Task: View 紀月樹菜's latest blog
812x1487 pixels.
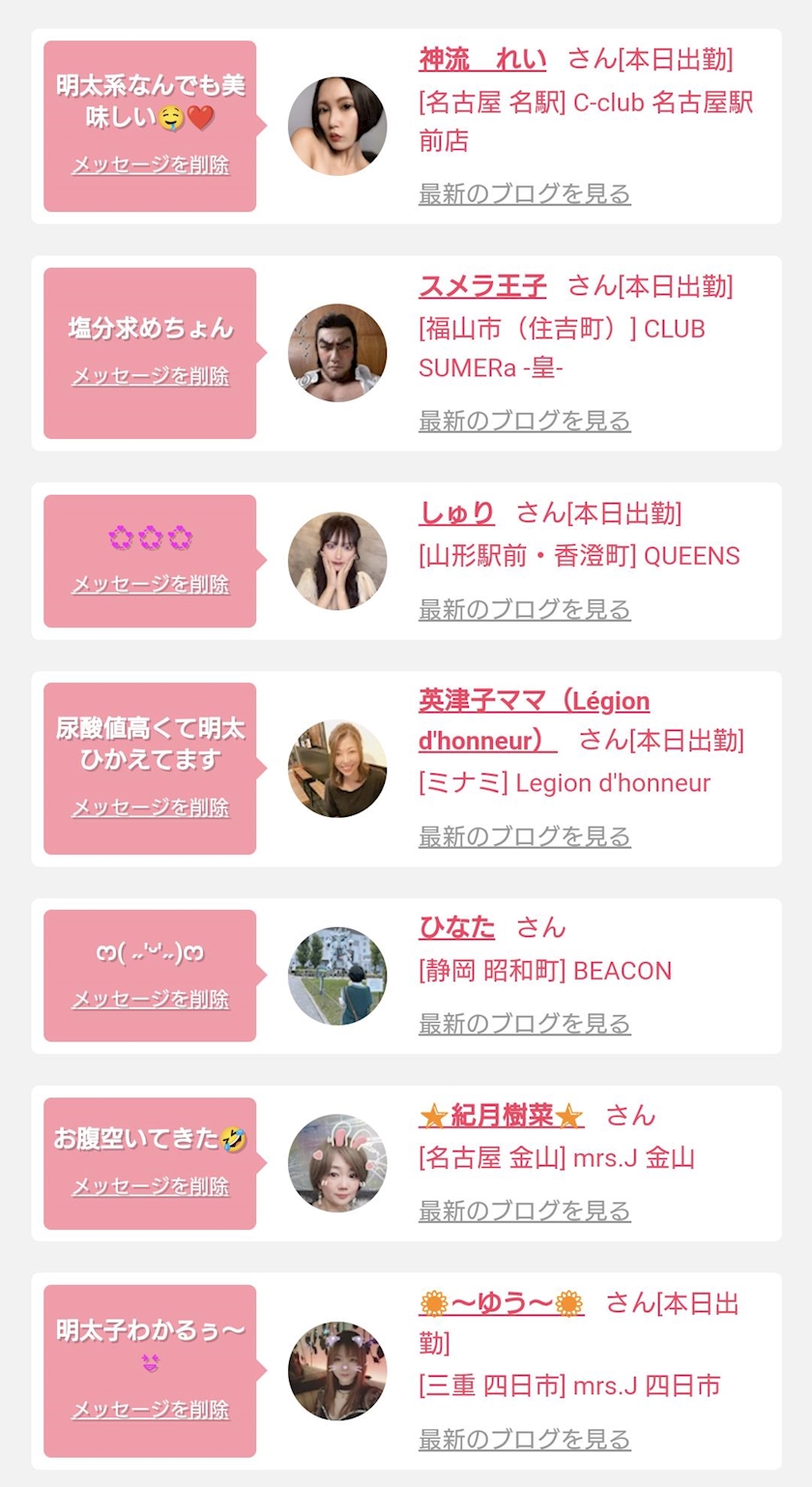Action: click(x=524, y=1210)
